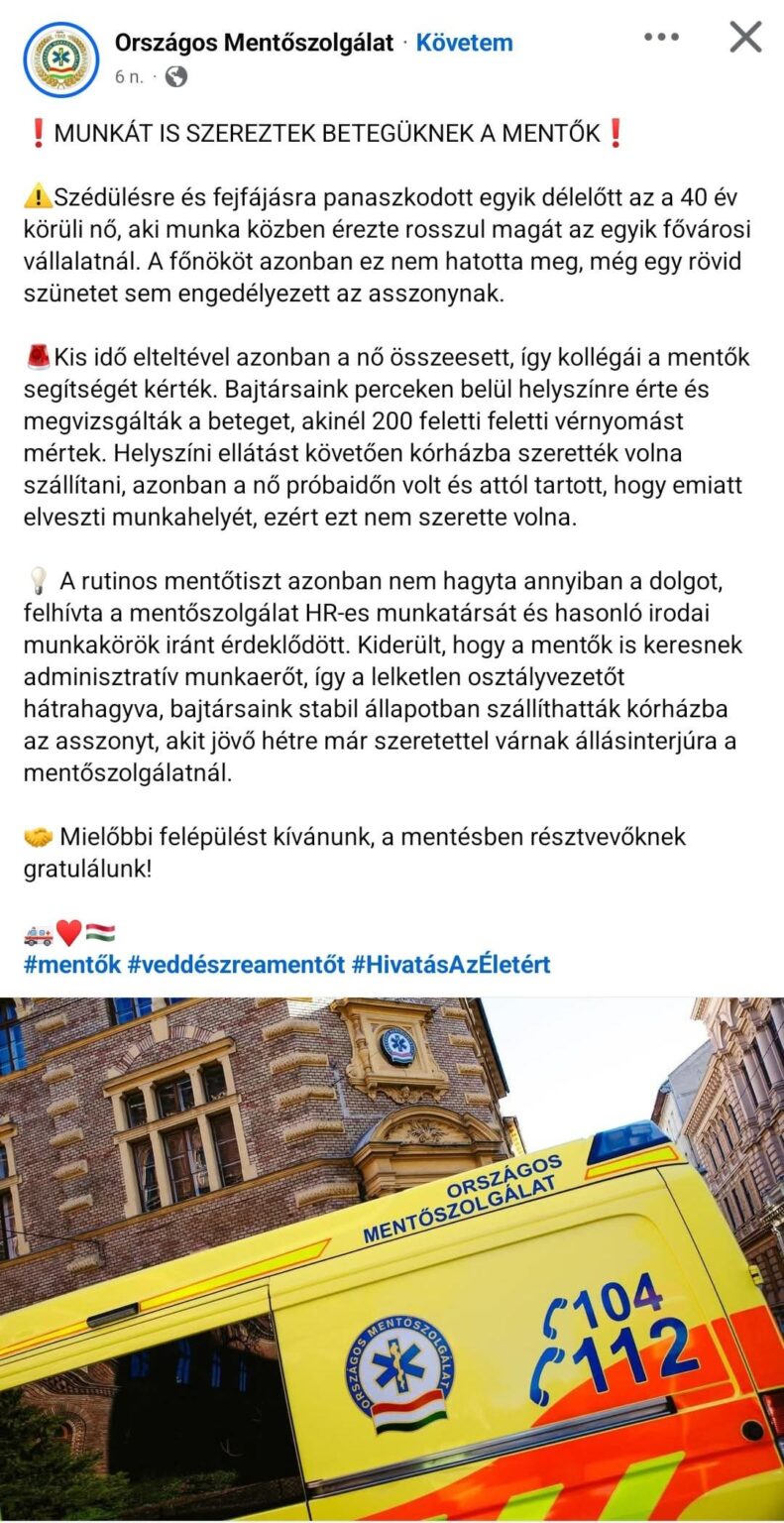Open the ambulance photo in the post
Viewport: 784px width, 1523px height.
point(392,1259)
